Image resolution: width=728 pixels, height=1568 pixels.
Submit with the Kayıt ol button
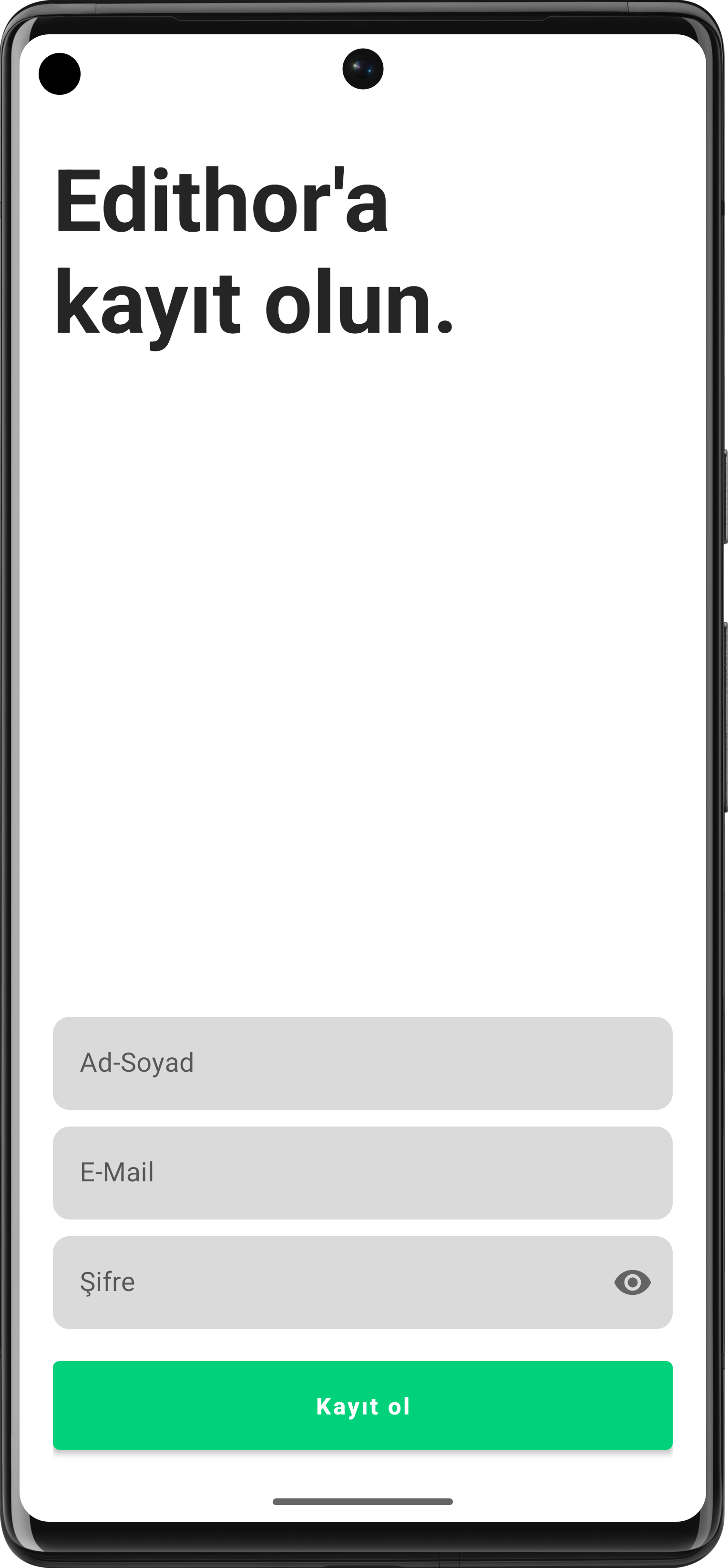click(x=362, y=1405)
